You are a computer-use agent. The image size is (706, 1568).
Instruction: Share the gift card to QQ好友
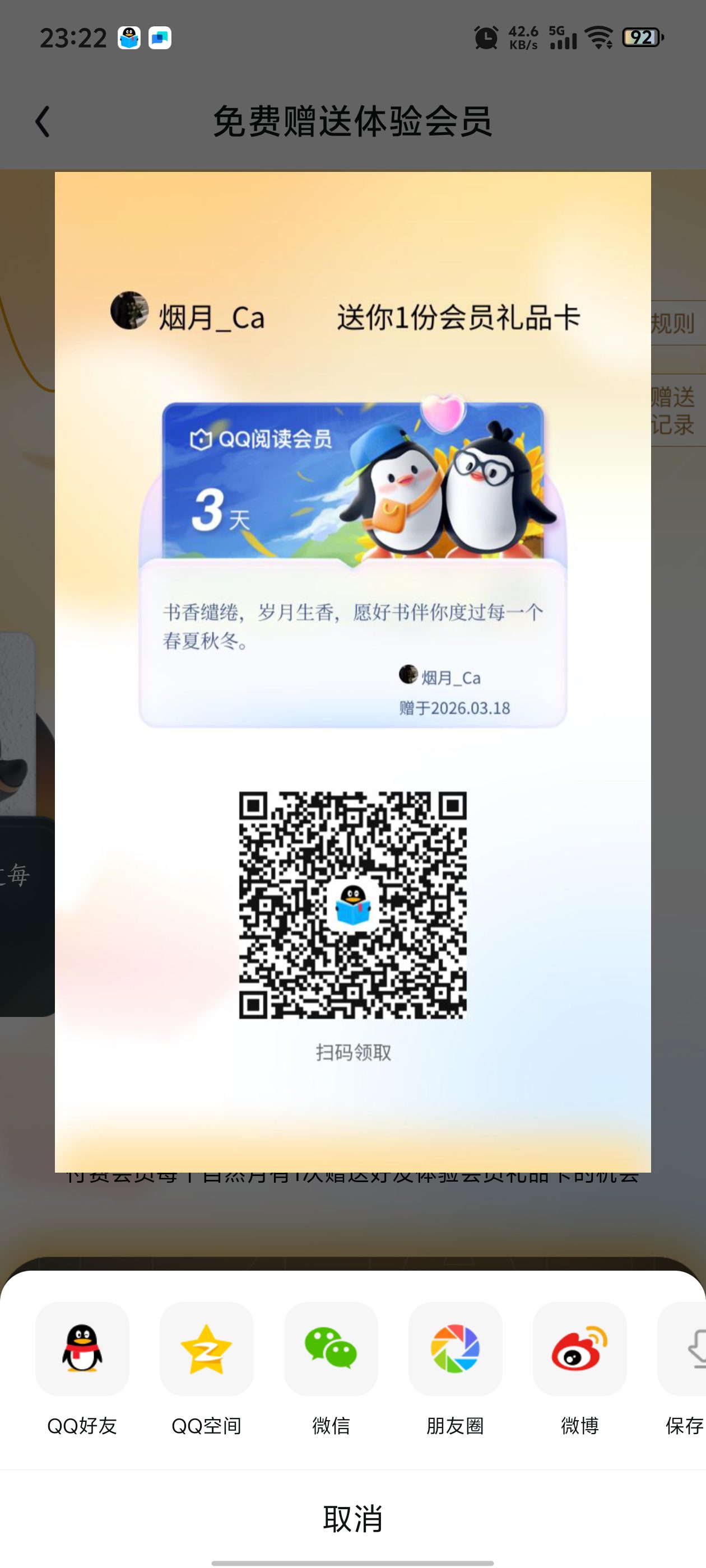point(82,1349)
